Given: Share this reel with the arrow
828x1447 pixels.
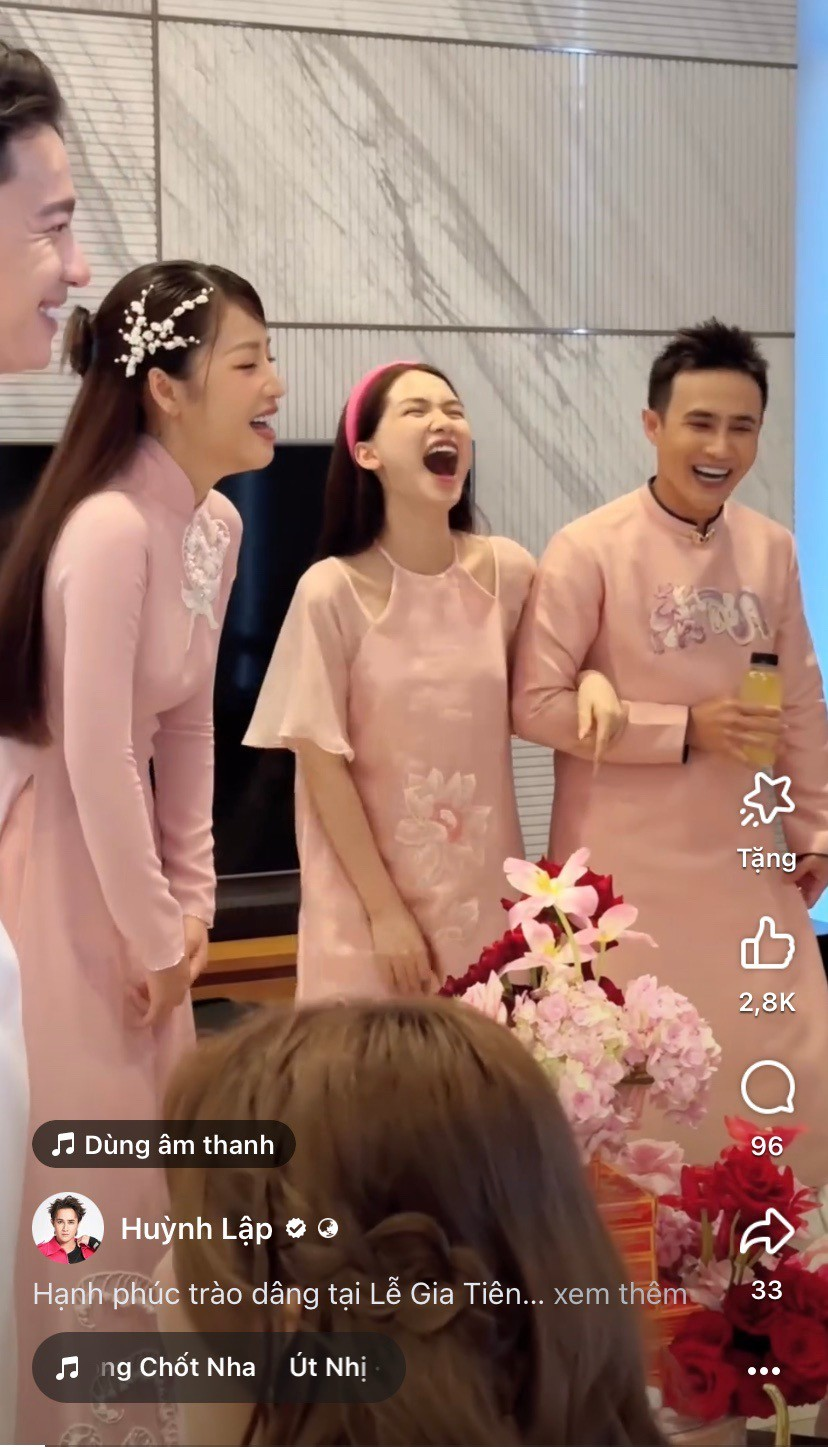Looking at the screenshot, I should click(x=767, y=1232).
